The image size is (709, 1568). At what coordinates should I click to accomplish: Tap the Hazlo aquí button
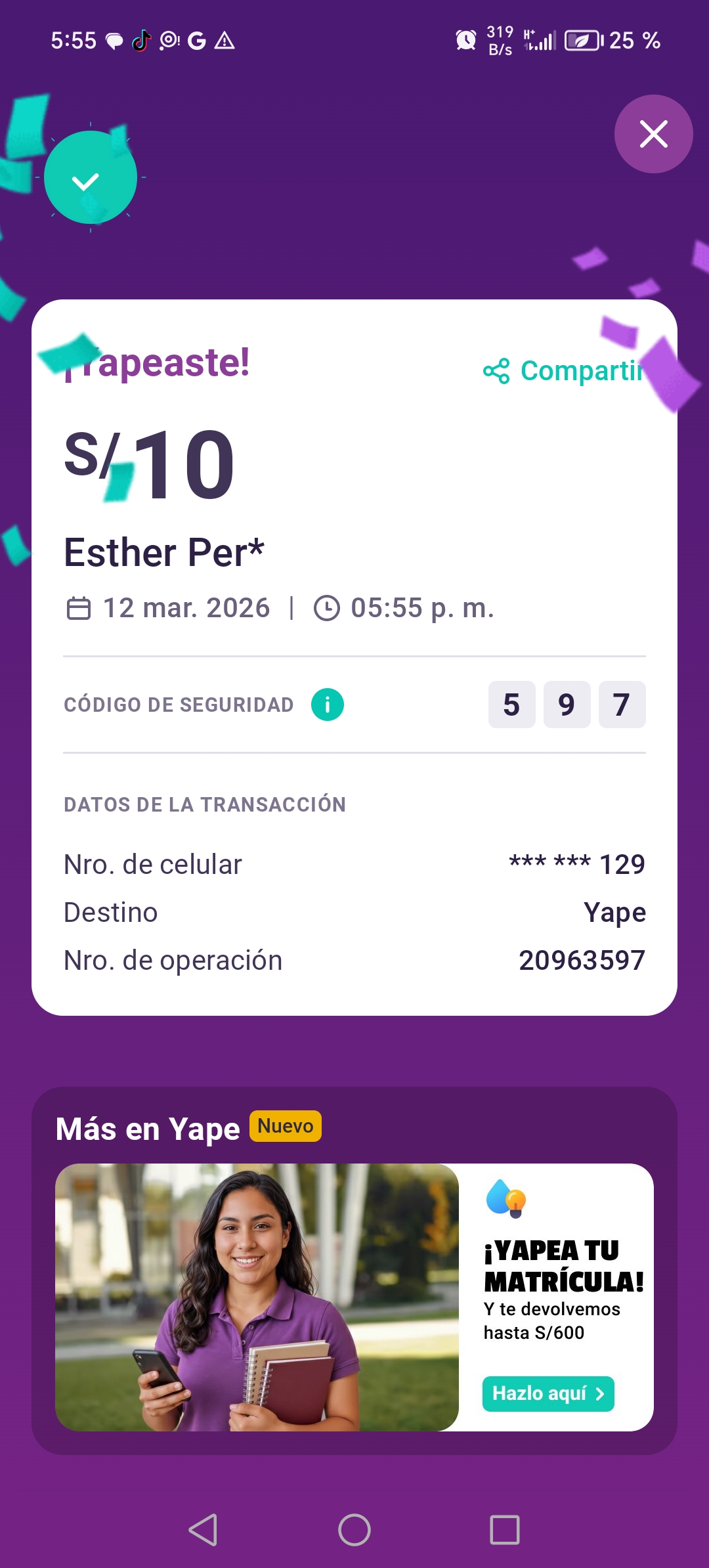[x=548, y=1393]
